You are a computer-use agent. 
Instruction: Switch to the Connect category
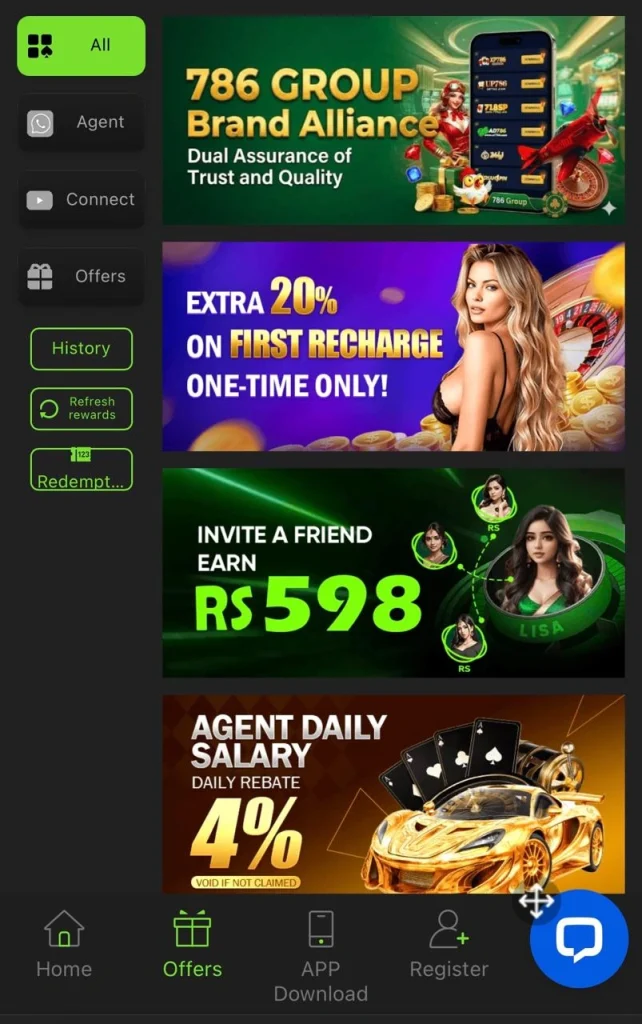pos(81,200)
